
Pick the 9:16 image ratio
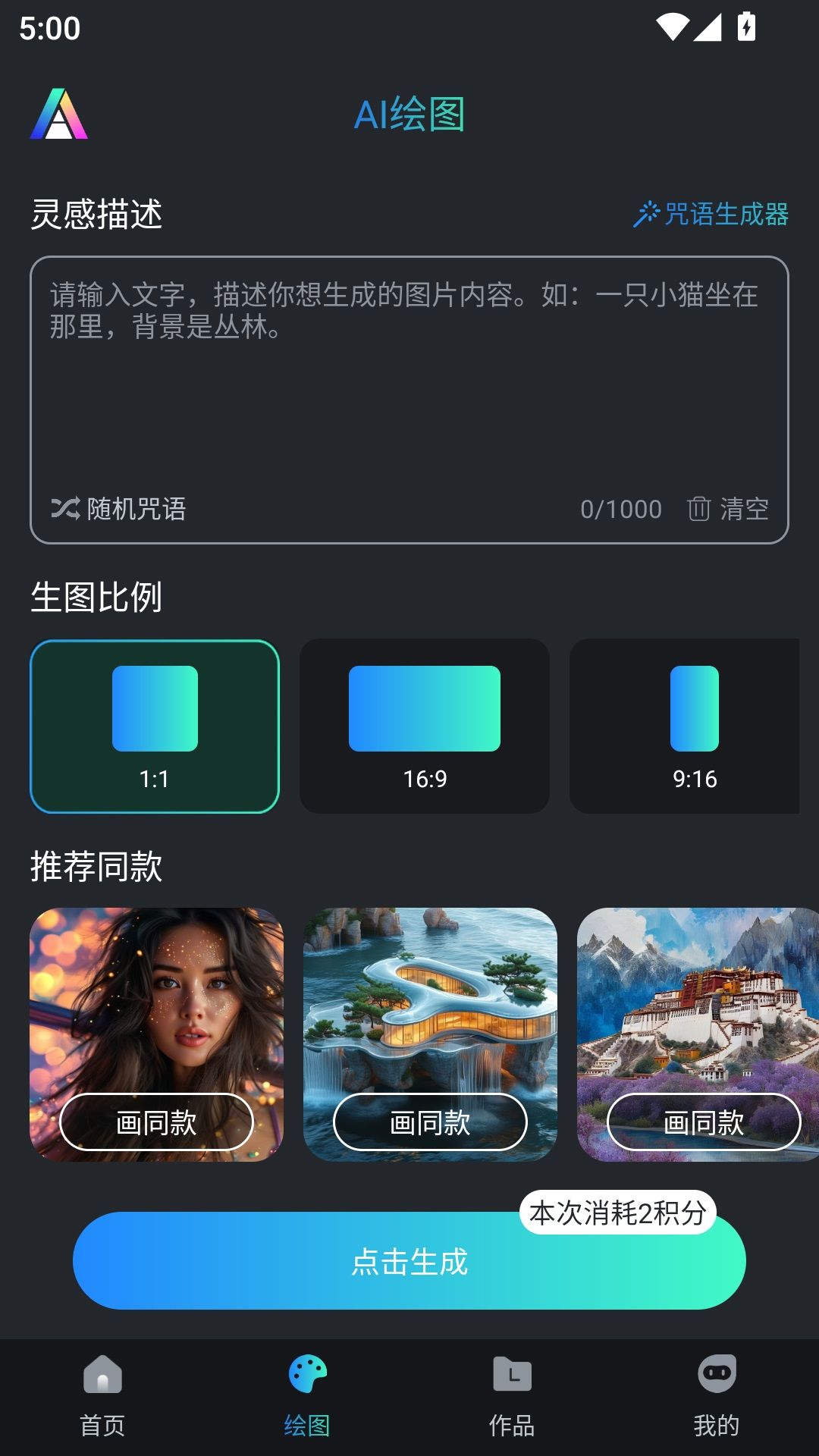coord(686,726)
